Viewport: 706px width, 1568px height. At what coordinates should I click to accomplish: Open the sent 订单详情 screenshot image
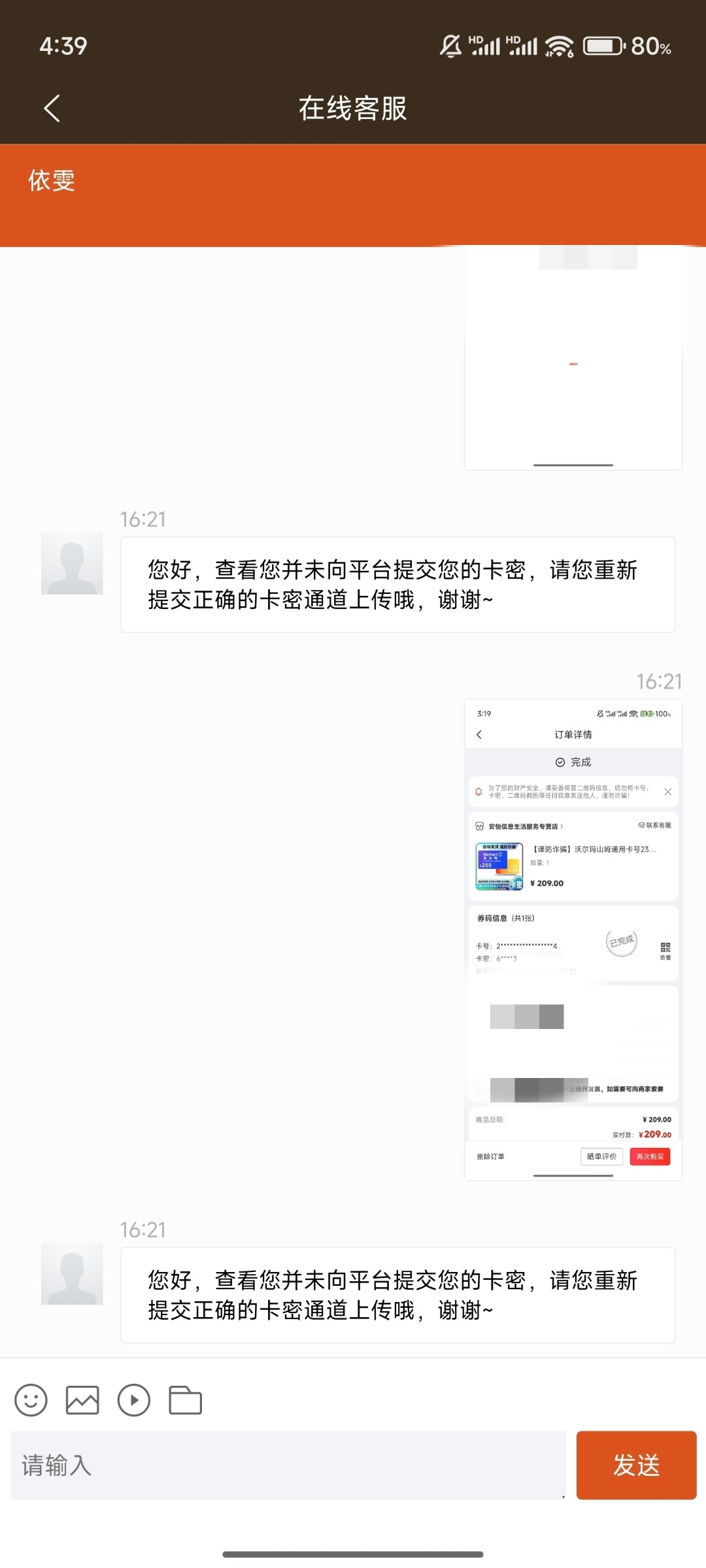(x=573, y=939)
